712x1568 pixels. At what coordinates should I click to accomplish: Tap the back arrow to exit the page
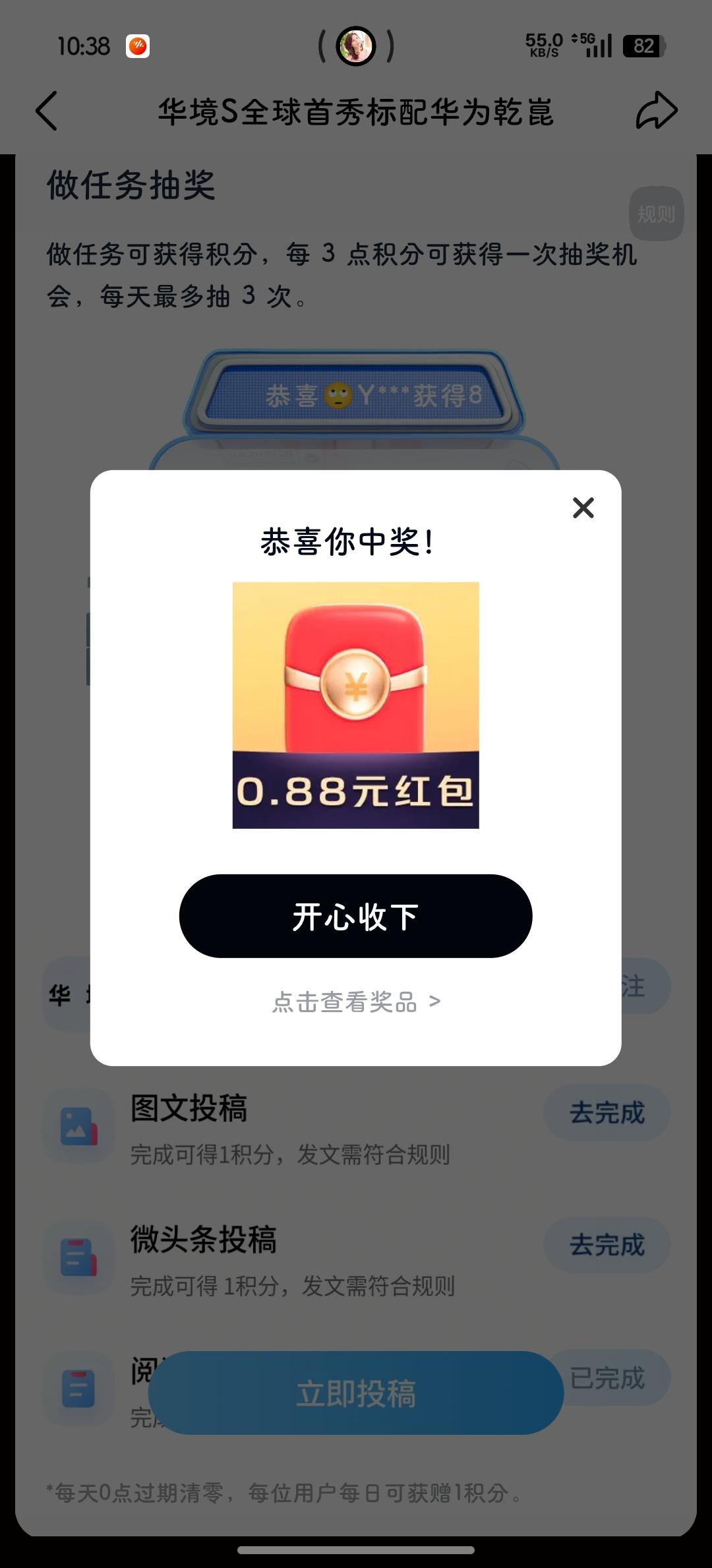click(47, 112)
